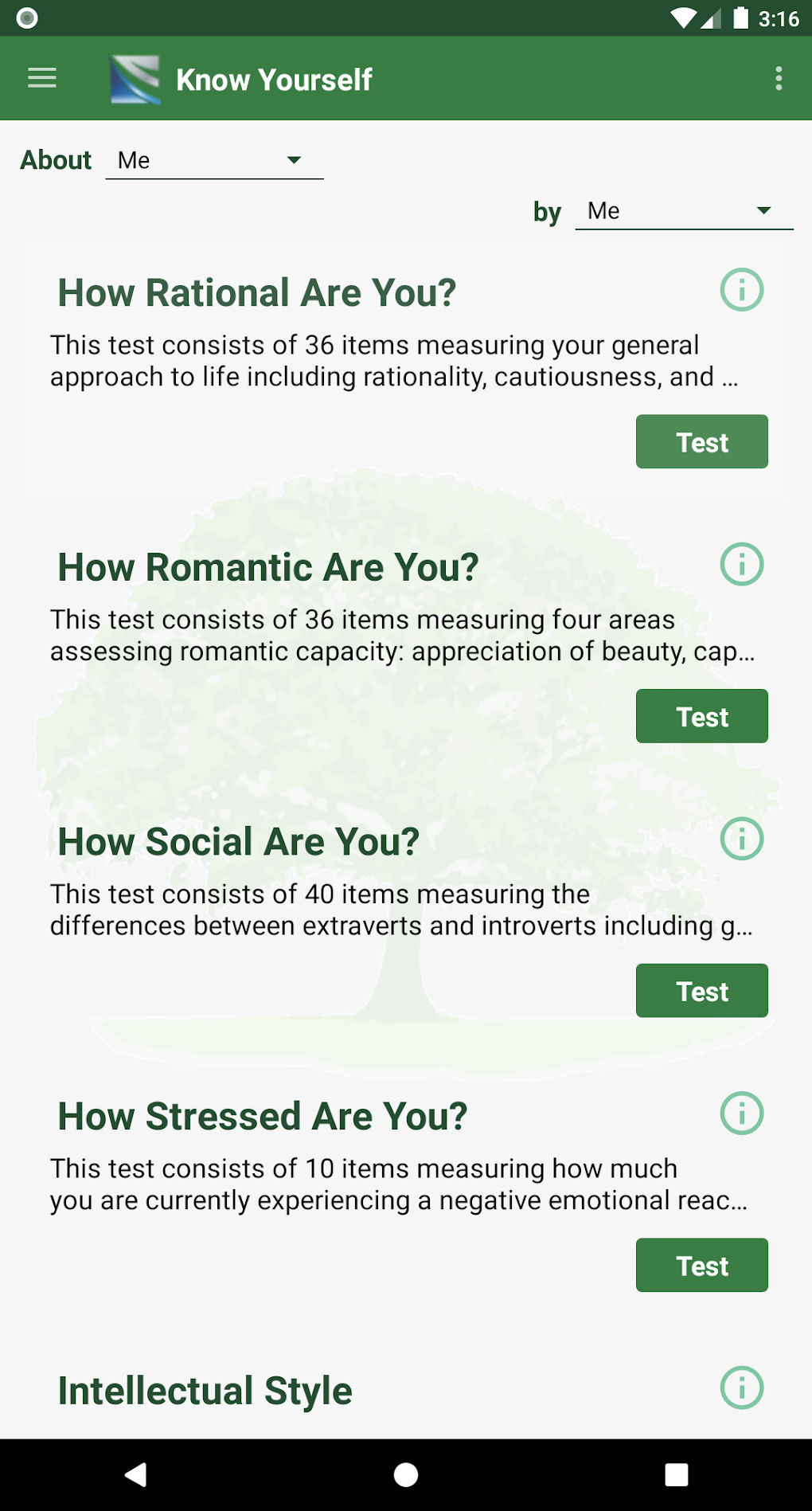Show info about How Romantic Are You?
812x1511 pixels.
pyautogui.click(x=741, y=565)
